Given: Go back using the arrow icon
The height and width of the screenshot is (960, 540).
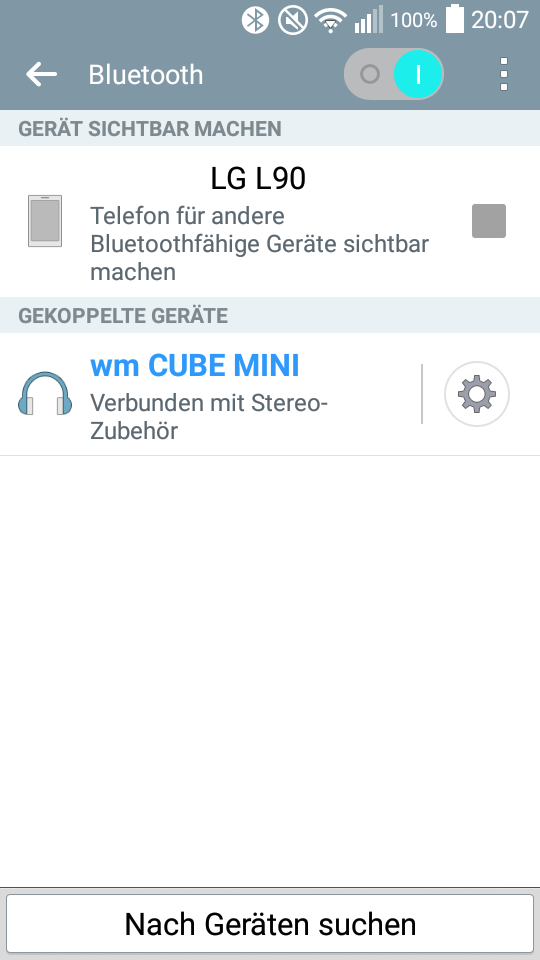Looking at the screenshot, I should tap(41, 75).
